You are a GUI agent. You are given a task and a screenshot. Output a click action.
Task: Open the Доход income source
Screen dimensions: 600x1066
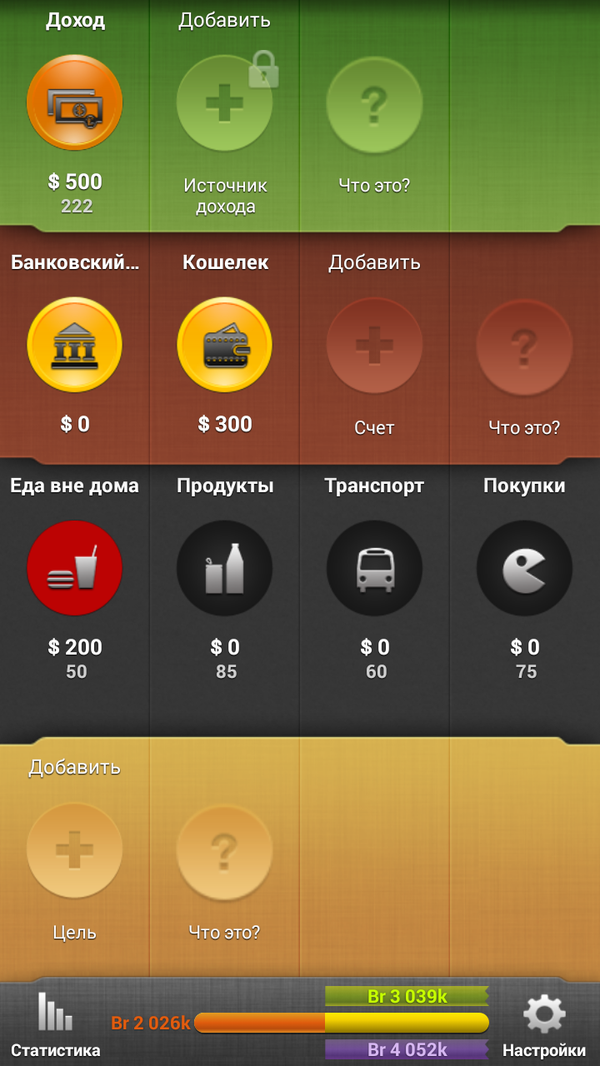pos(75,103)
